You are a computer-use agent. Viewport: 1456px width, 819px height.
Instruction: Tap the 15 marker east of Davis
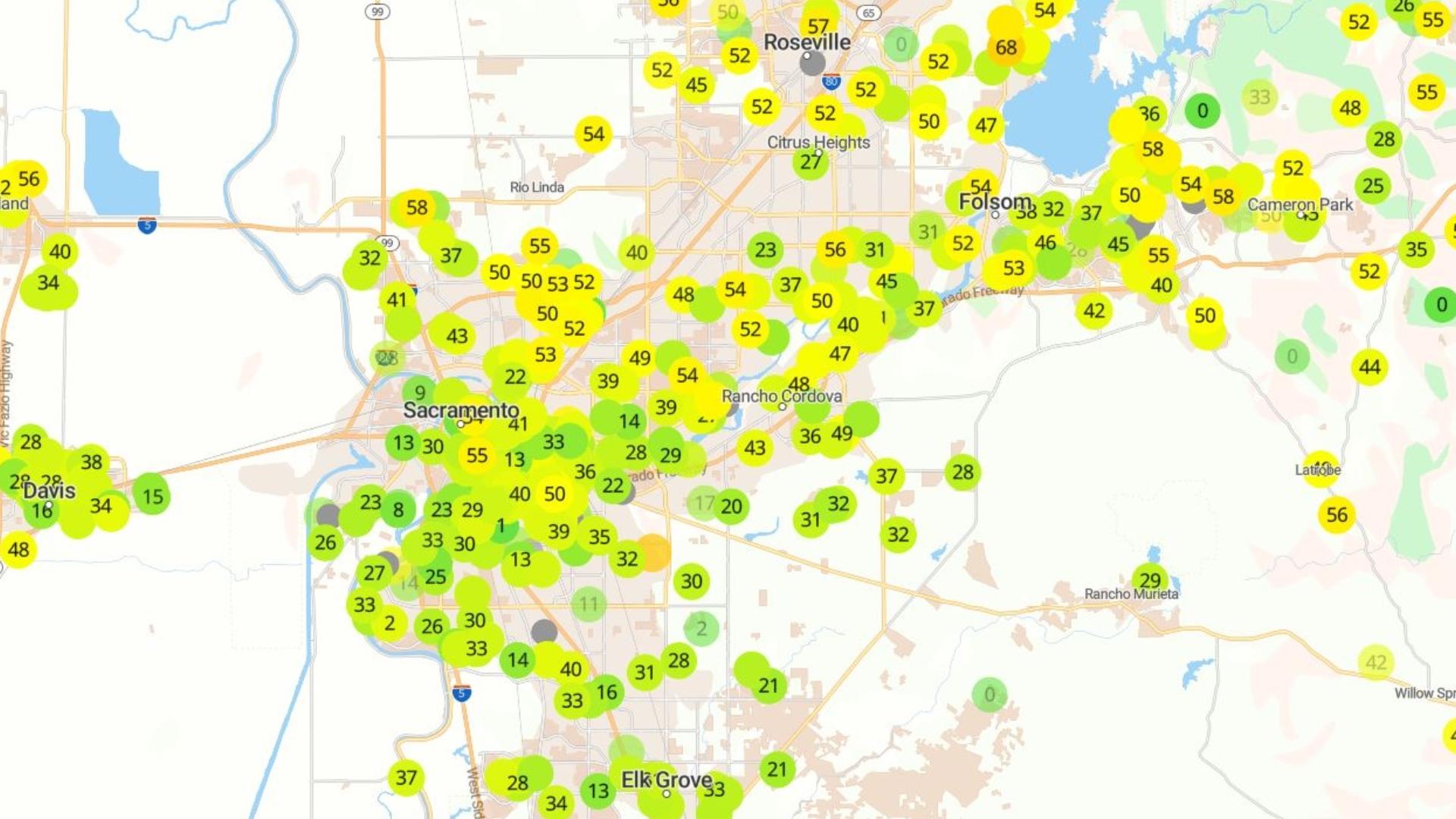[x=152, y=497]
